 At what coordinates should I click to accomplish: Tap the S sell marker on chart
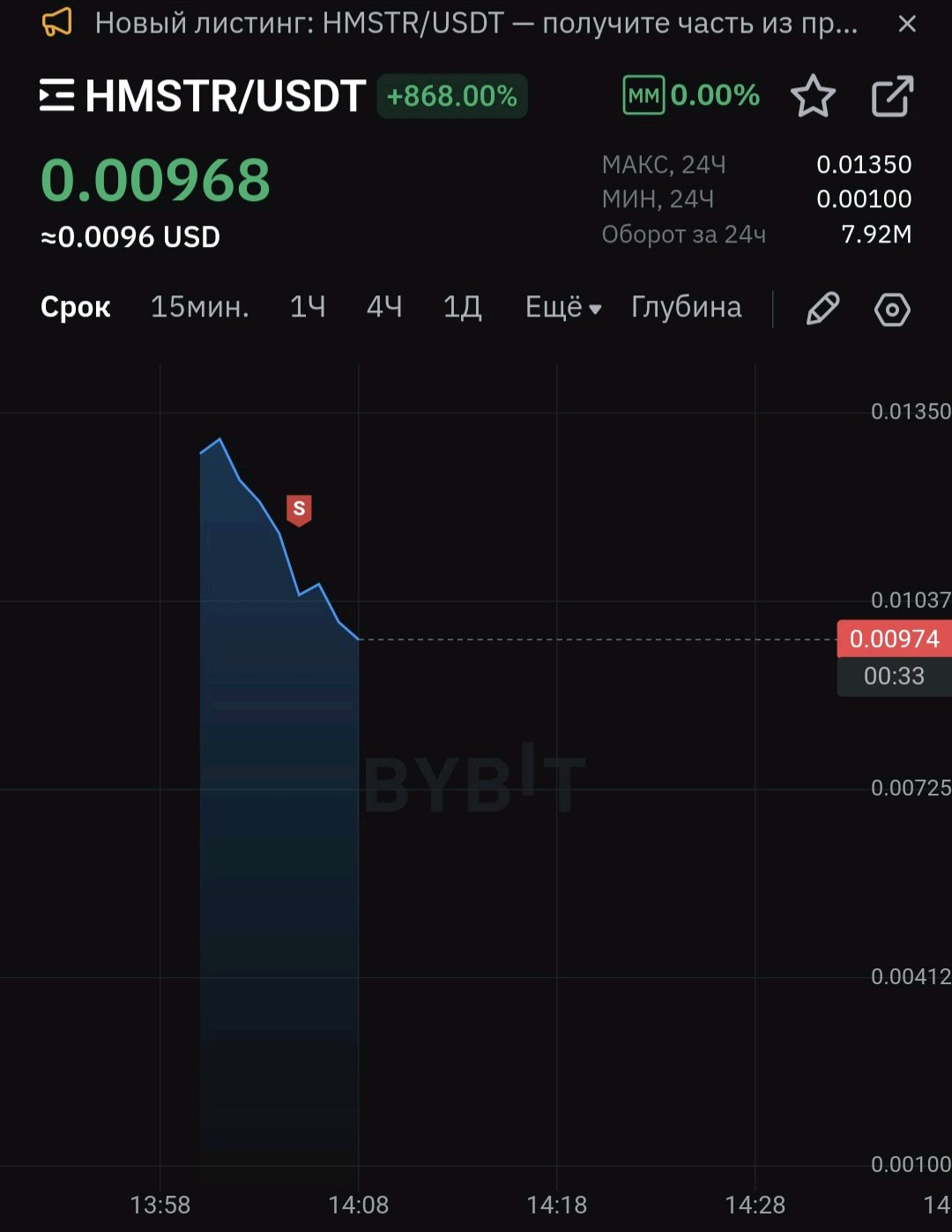click(299, 509)
